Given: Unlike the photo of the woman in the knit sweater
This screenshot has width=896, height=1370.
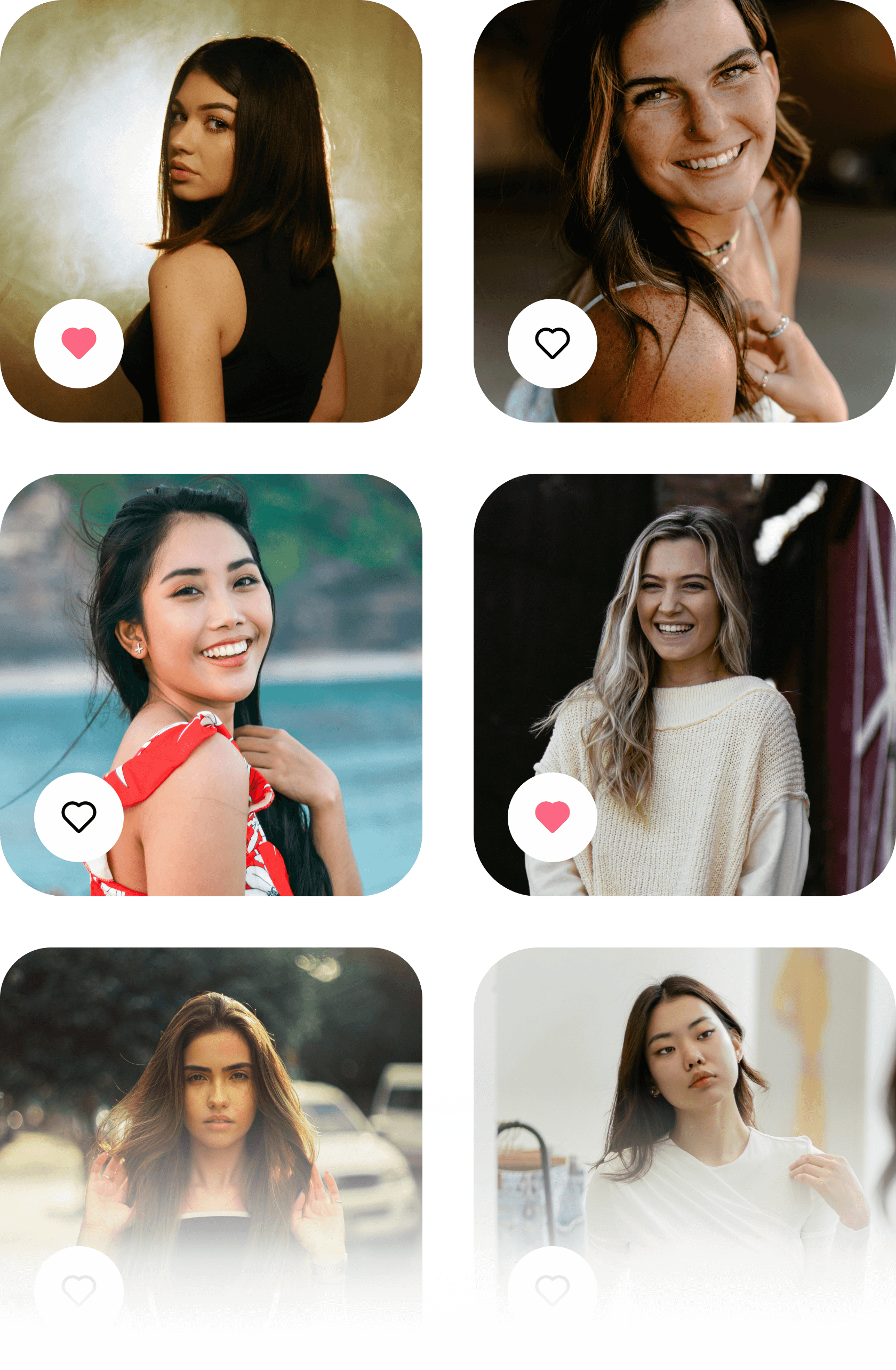Looking at the screenshot, I should 552,817.
